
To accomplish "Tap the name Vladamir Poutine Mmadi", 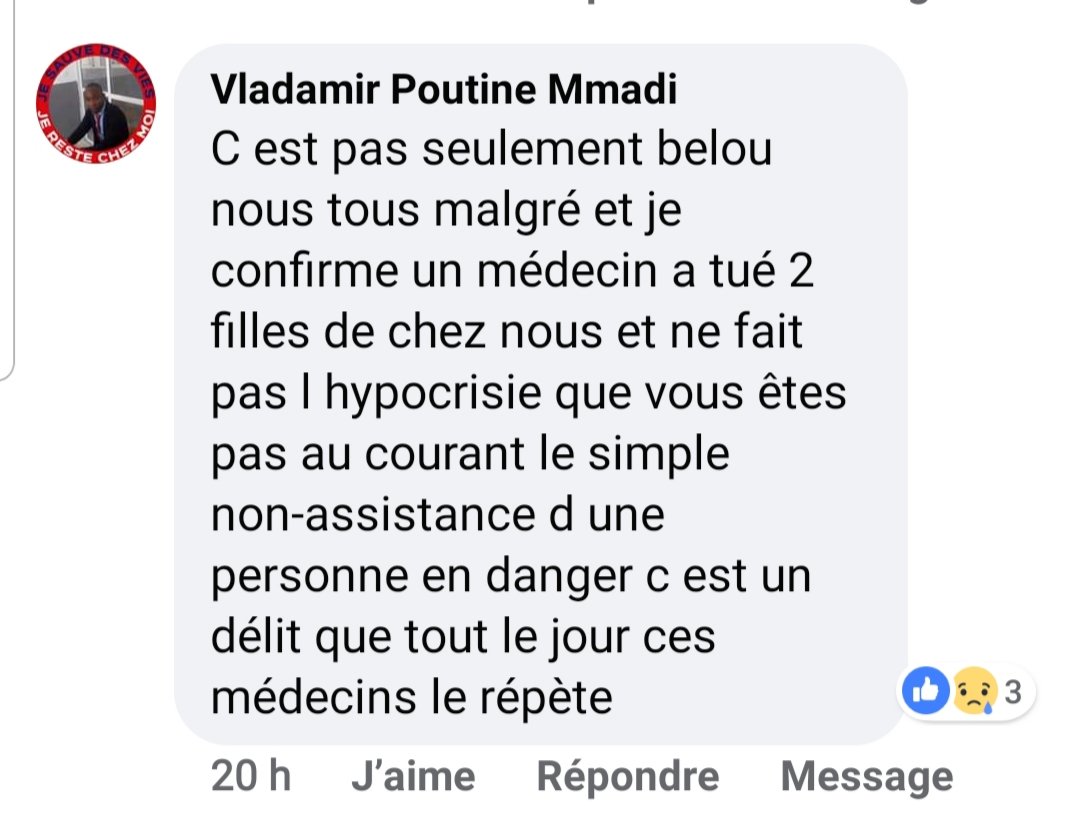I will [444, 91].
